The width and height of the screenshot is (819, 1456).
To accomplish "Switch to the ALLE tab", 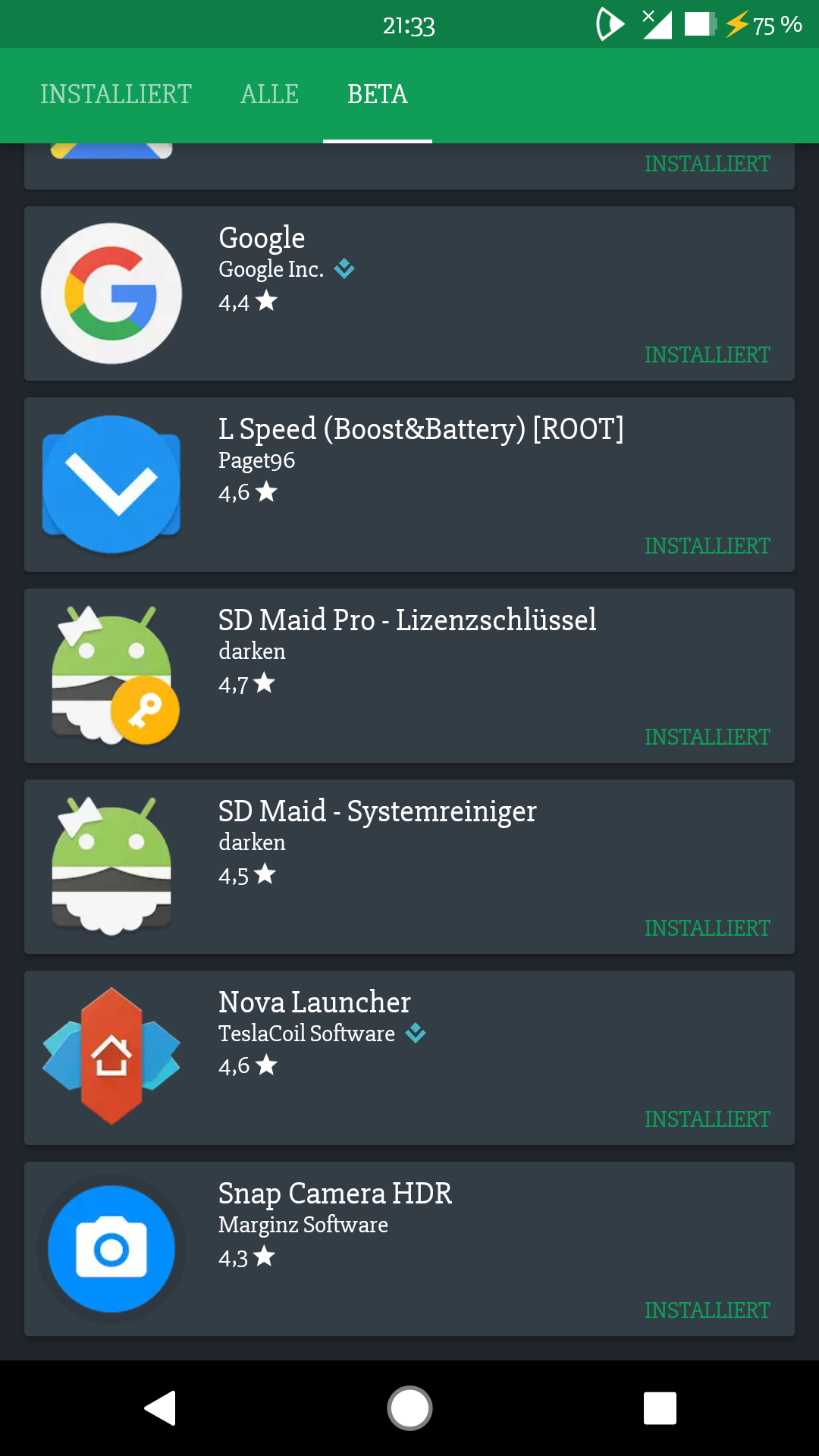I will point(269,95).
